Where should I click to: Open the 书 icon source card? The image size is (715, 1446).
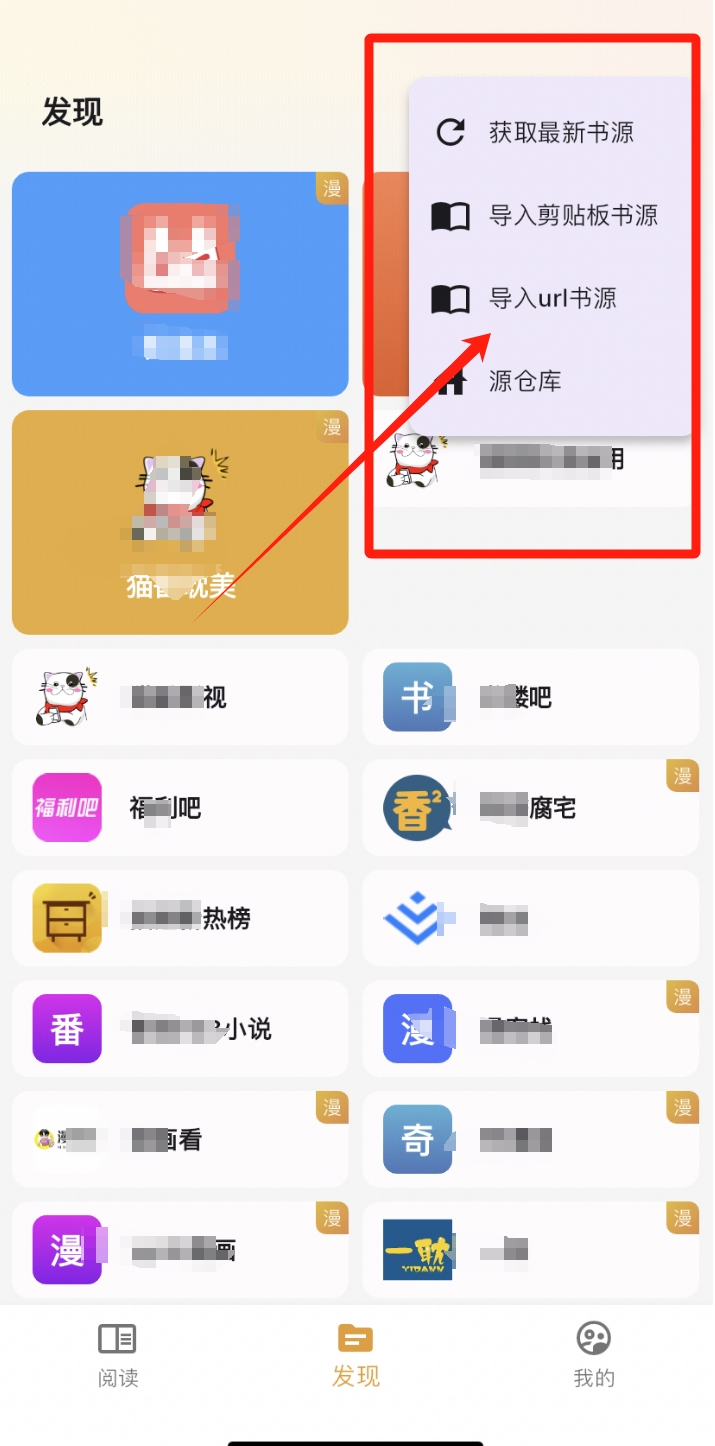click(x=530, y=697)
